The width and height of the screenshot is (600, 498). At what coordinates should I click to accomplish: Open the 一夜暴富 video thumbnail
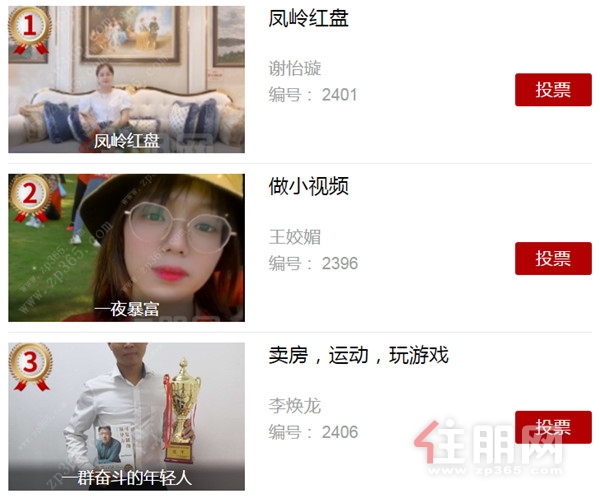tap(127, 248)
